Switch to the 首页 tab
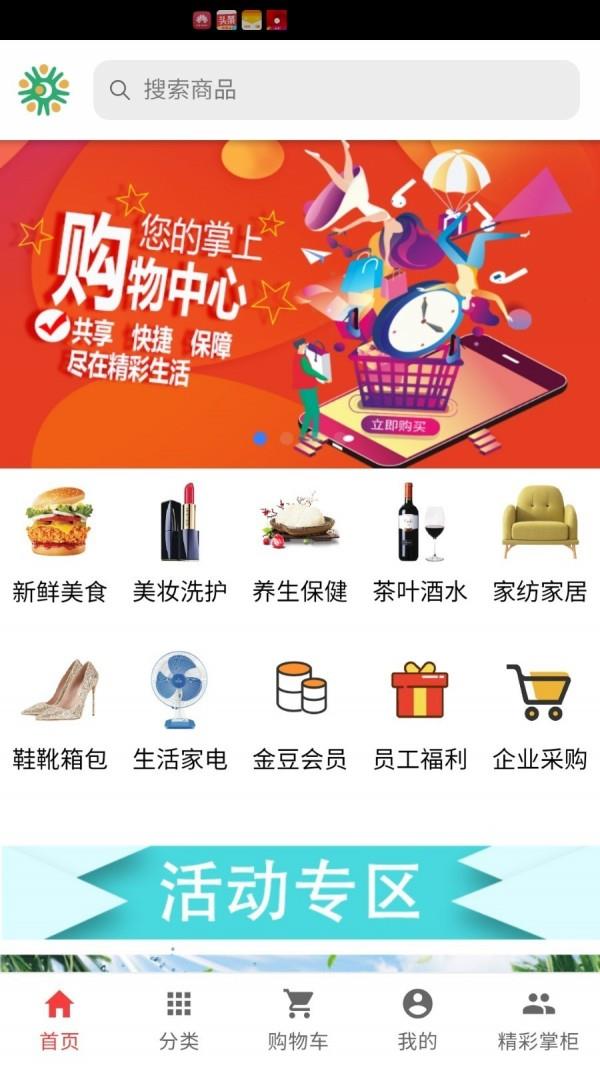The width and height of the screenshot is (600, 1067). click(59, 1019)
